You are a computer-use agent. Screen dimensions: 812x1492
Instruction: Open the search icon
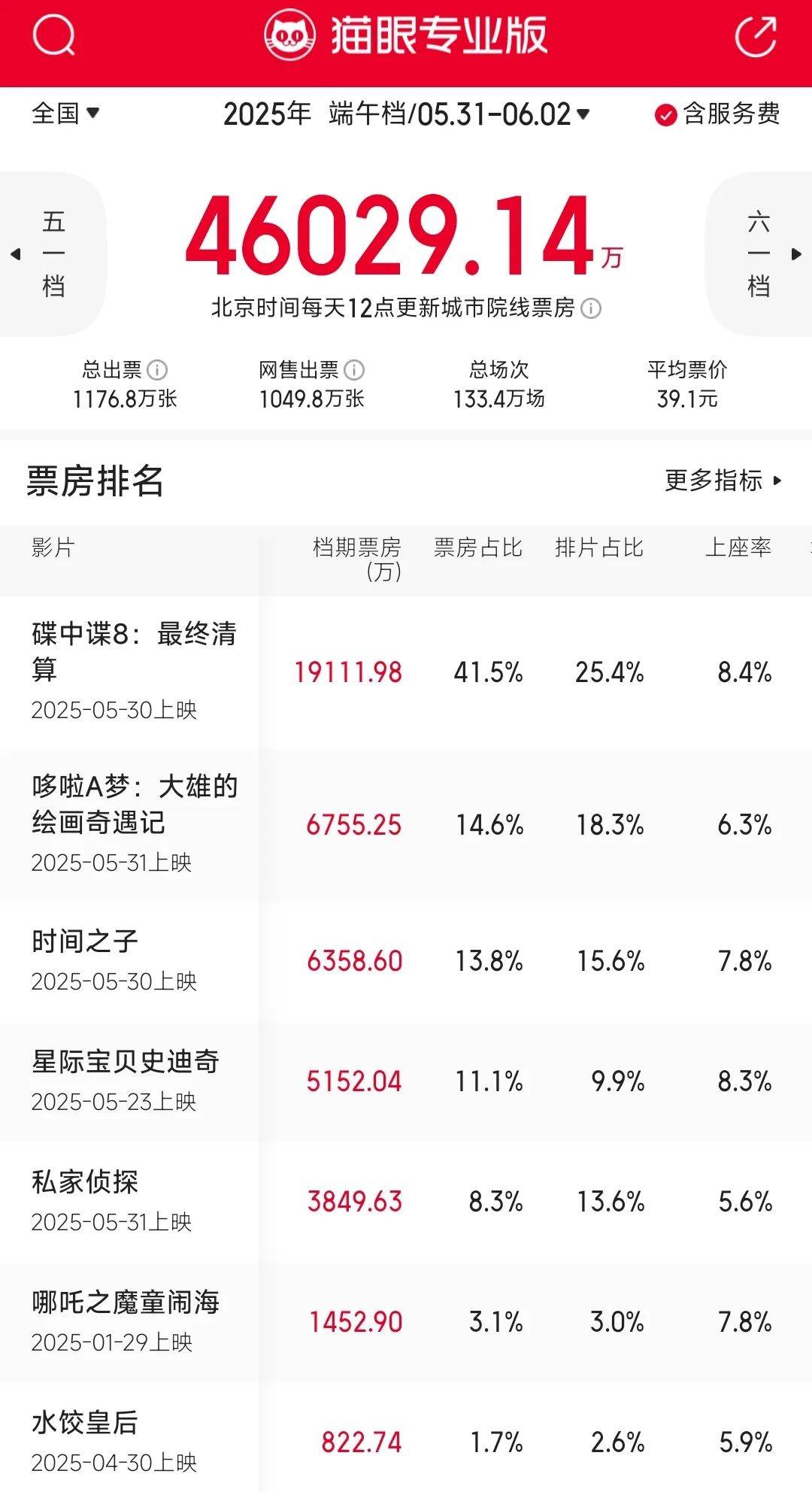[x=54, y=35]
